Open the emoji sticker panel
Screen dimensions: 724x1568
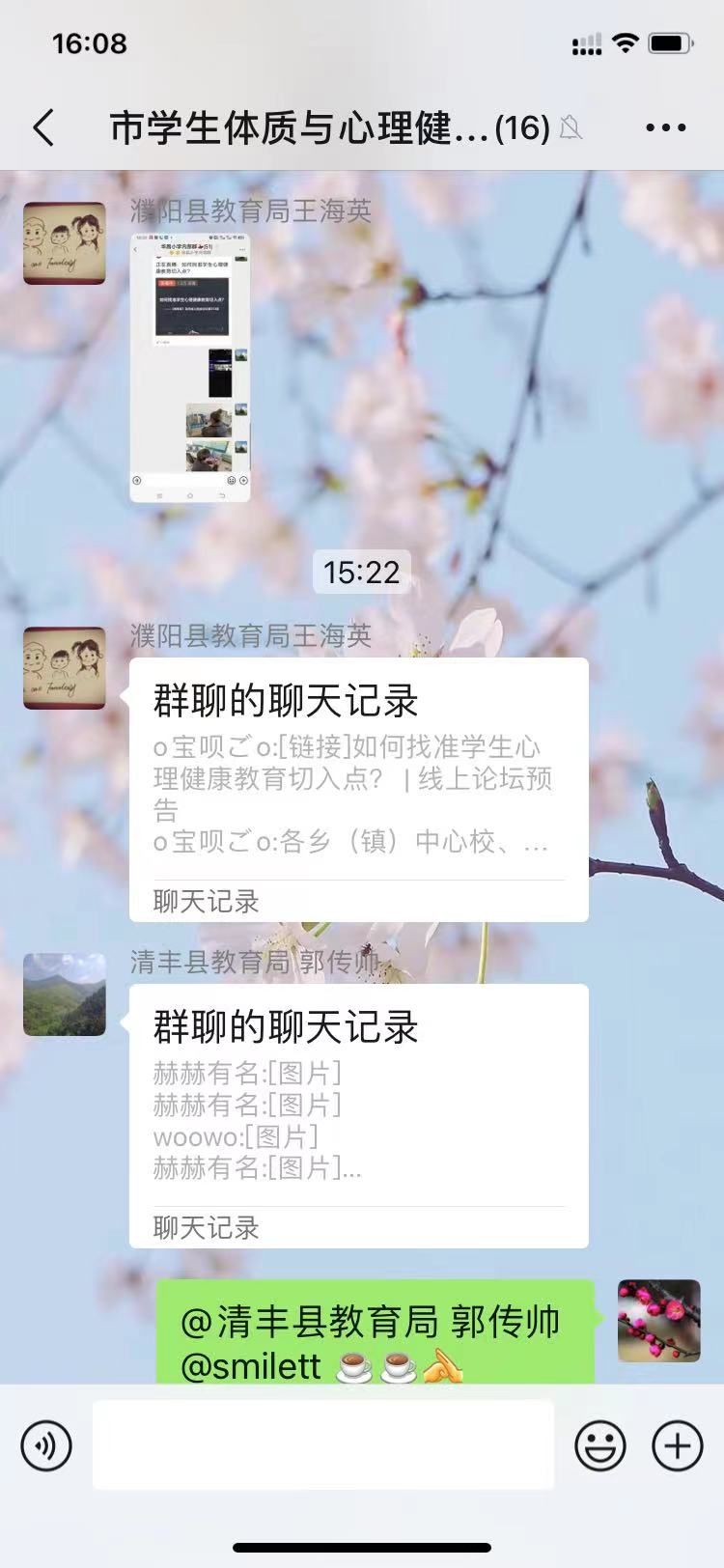[599, 1445]
